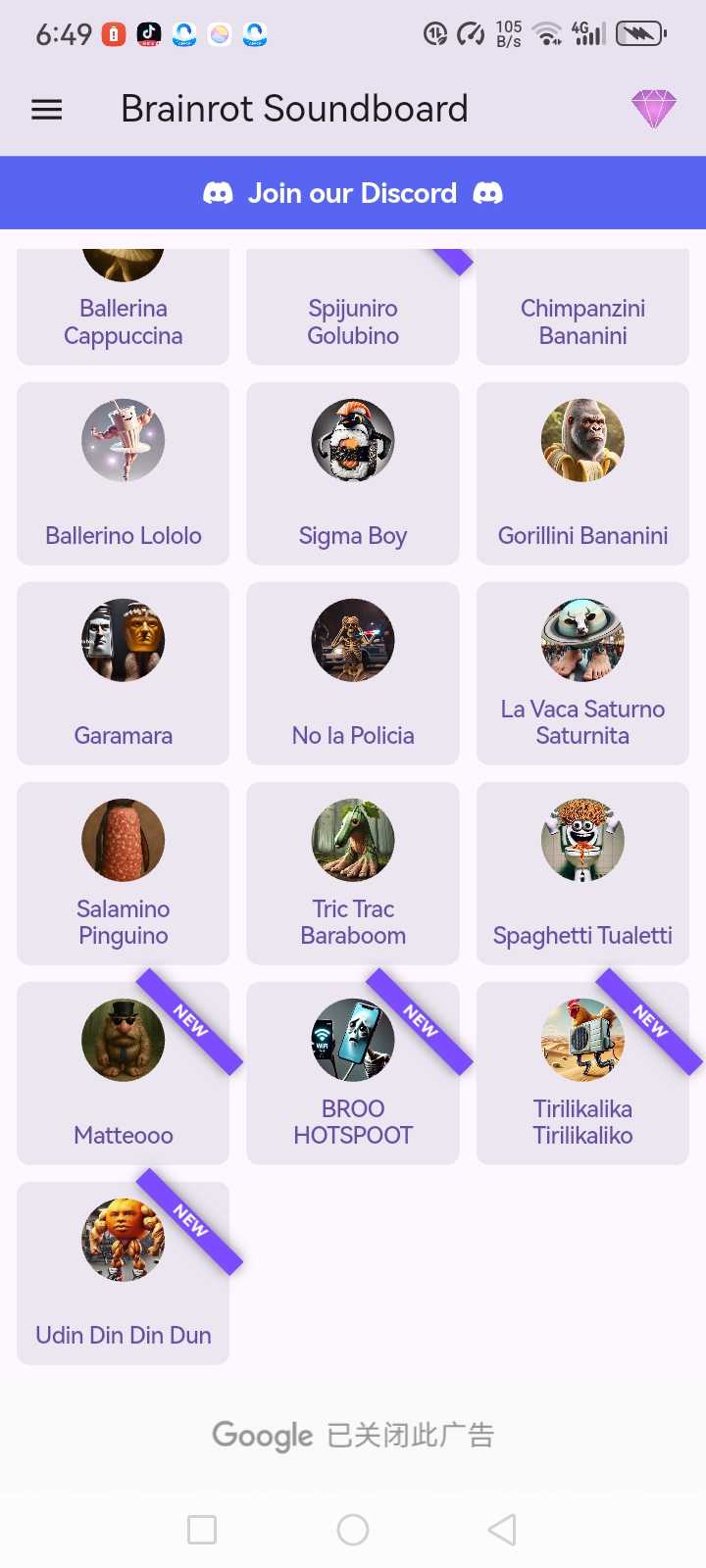Play Udin Din Din Dun
Image resolution: width=706 pixels, height=1568 pixels.
point(124,1273)
